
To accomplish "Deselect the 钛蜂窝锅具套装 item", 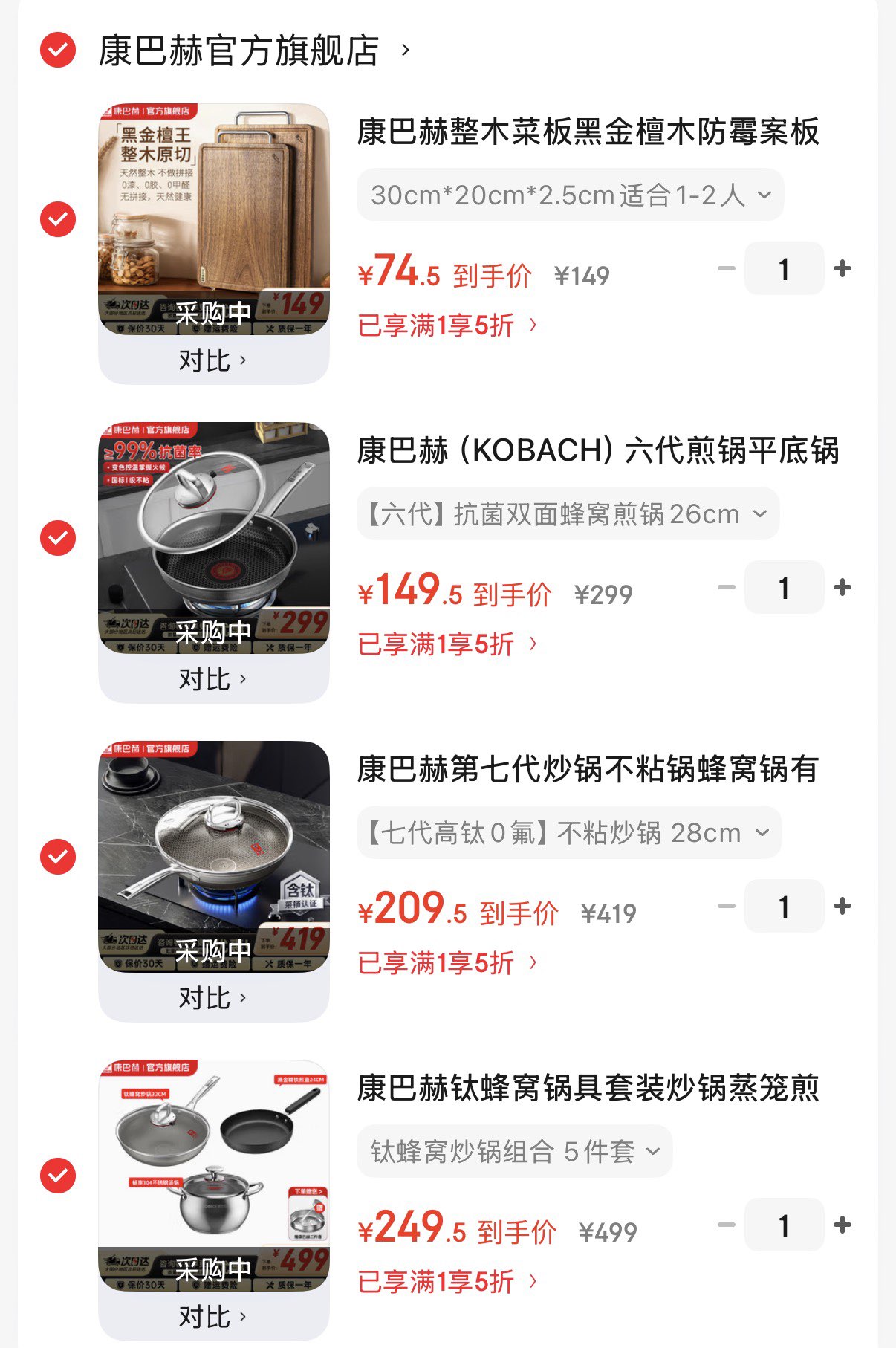I will 58,1176.
